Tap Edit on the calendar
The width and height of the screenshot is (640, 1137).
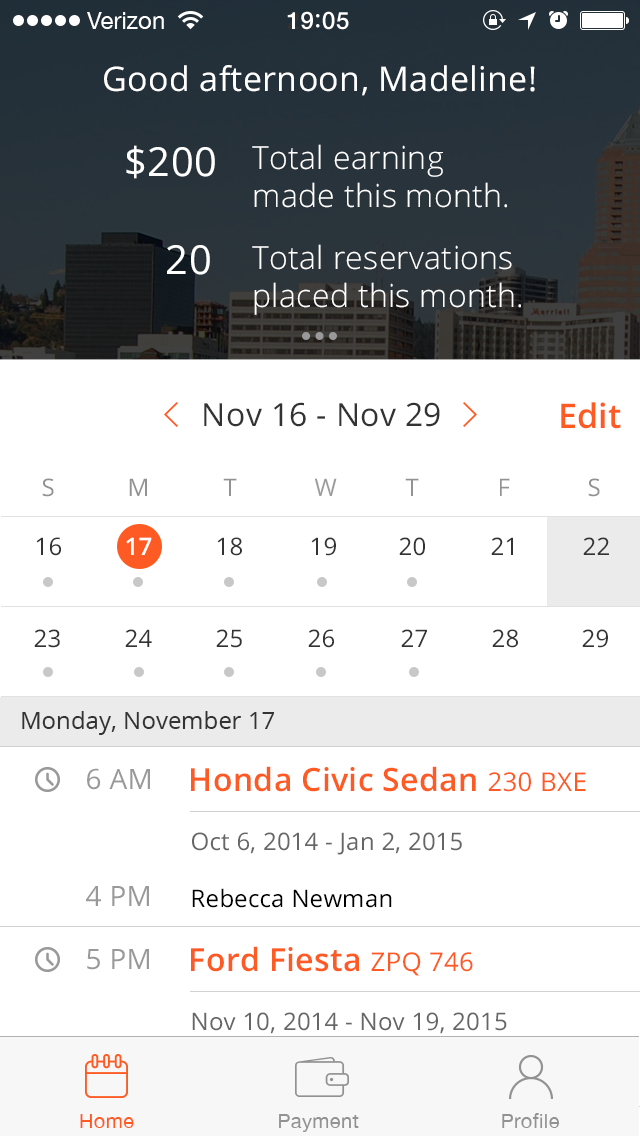[x=590, y=416]
